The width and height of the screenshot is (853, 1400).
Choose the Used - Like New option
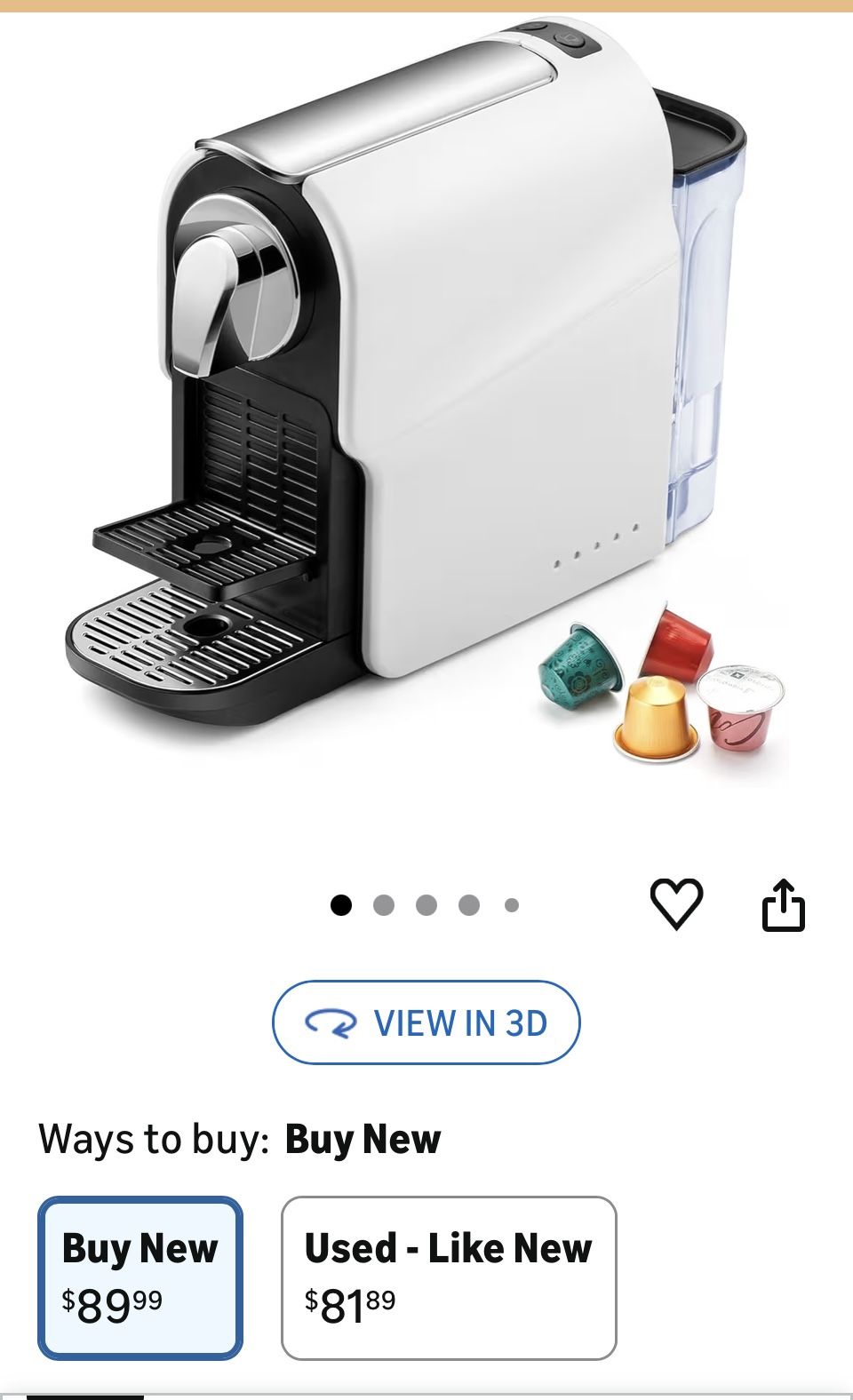(x=449, y=1277)
